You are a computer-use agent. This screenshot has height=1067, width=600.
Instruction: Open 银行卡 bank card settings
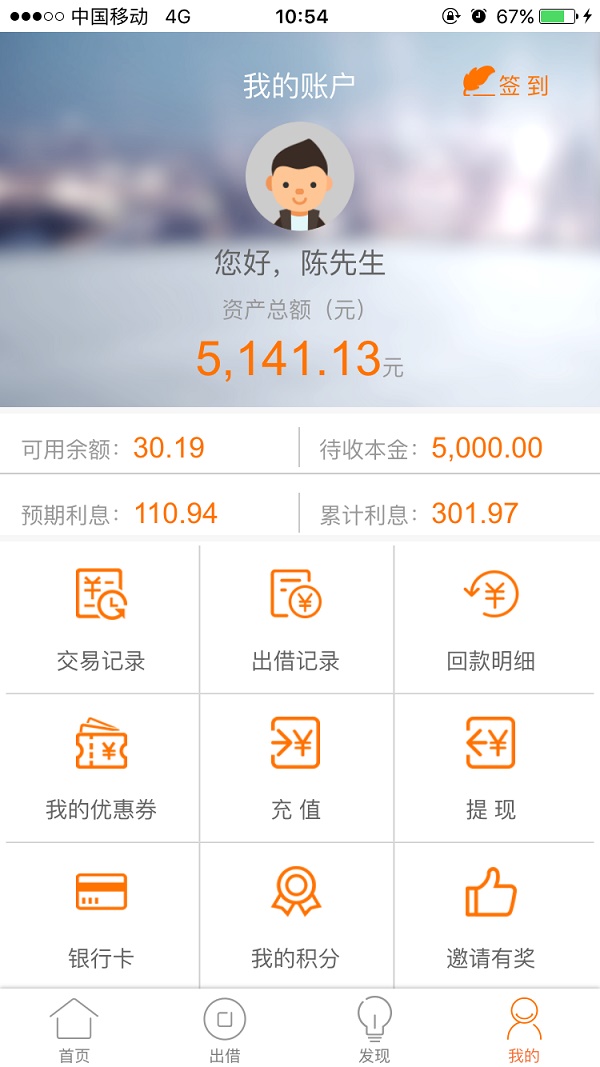(x=101, y=916)
